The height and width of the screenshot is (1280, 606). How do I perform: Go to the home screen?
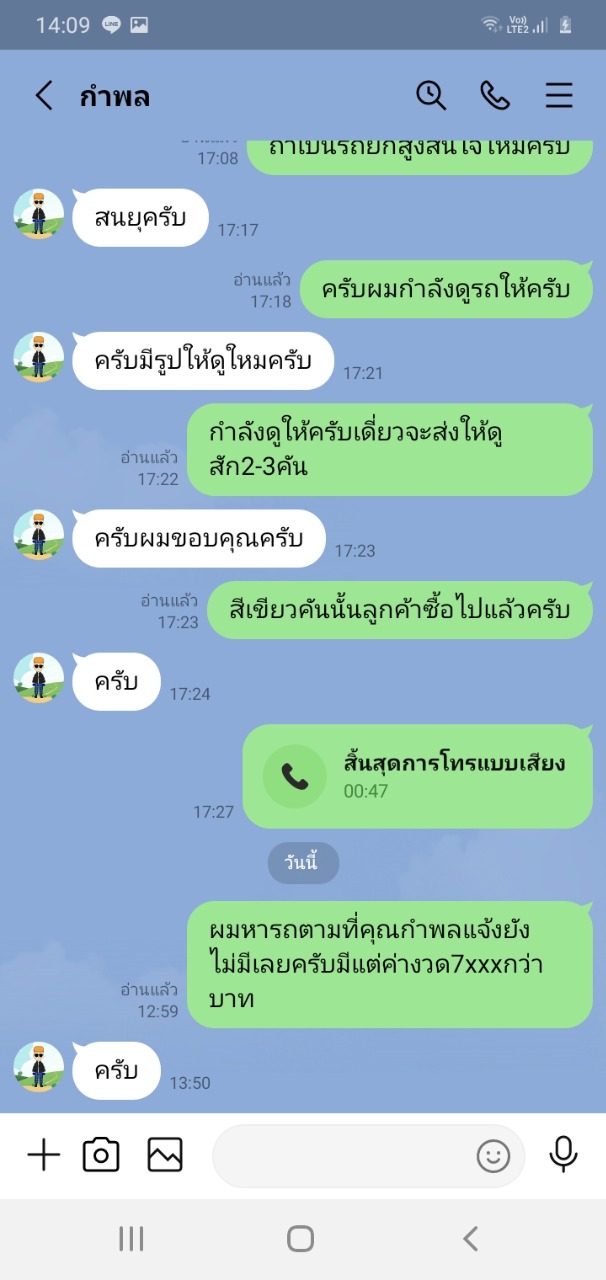(x=301, y=1239)
